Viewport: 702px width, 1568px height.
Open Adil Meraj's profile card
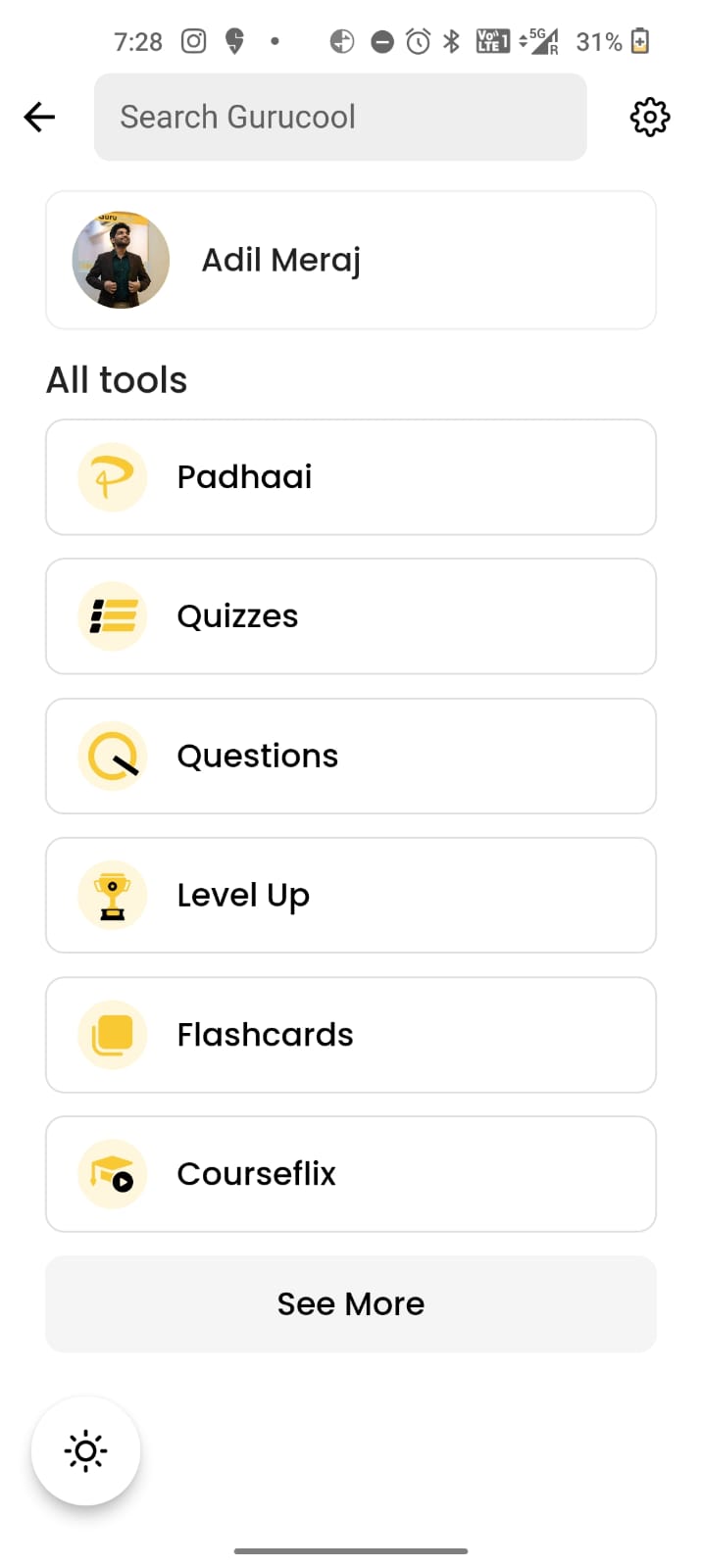click(350, 261)
